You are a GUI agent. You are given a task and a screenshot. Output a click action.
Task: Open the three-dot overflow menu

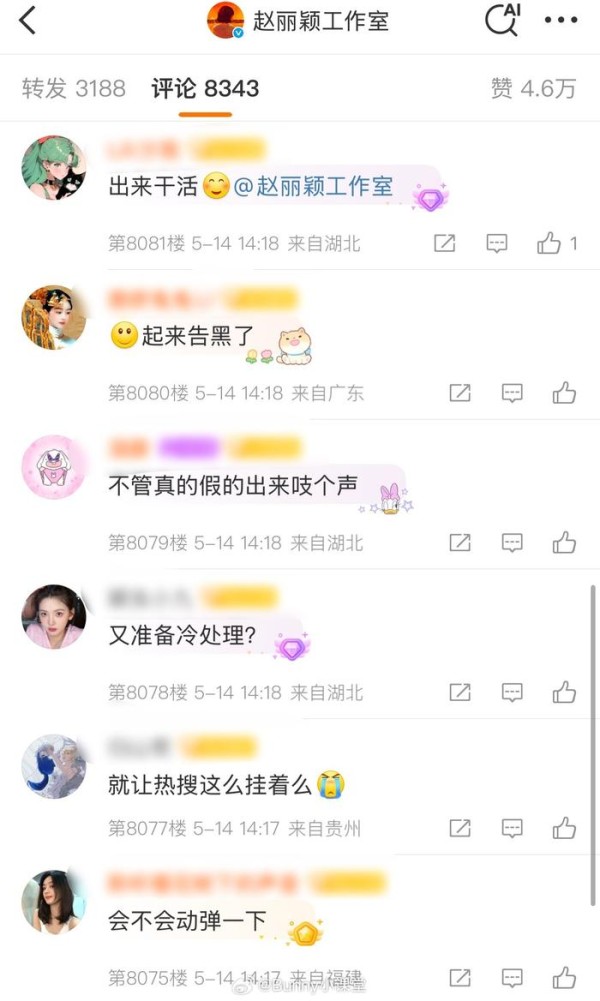point(560,20)
